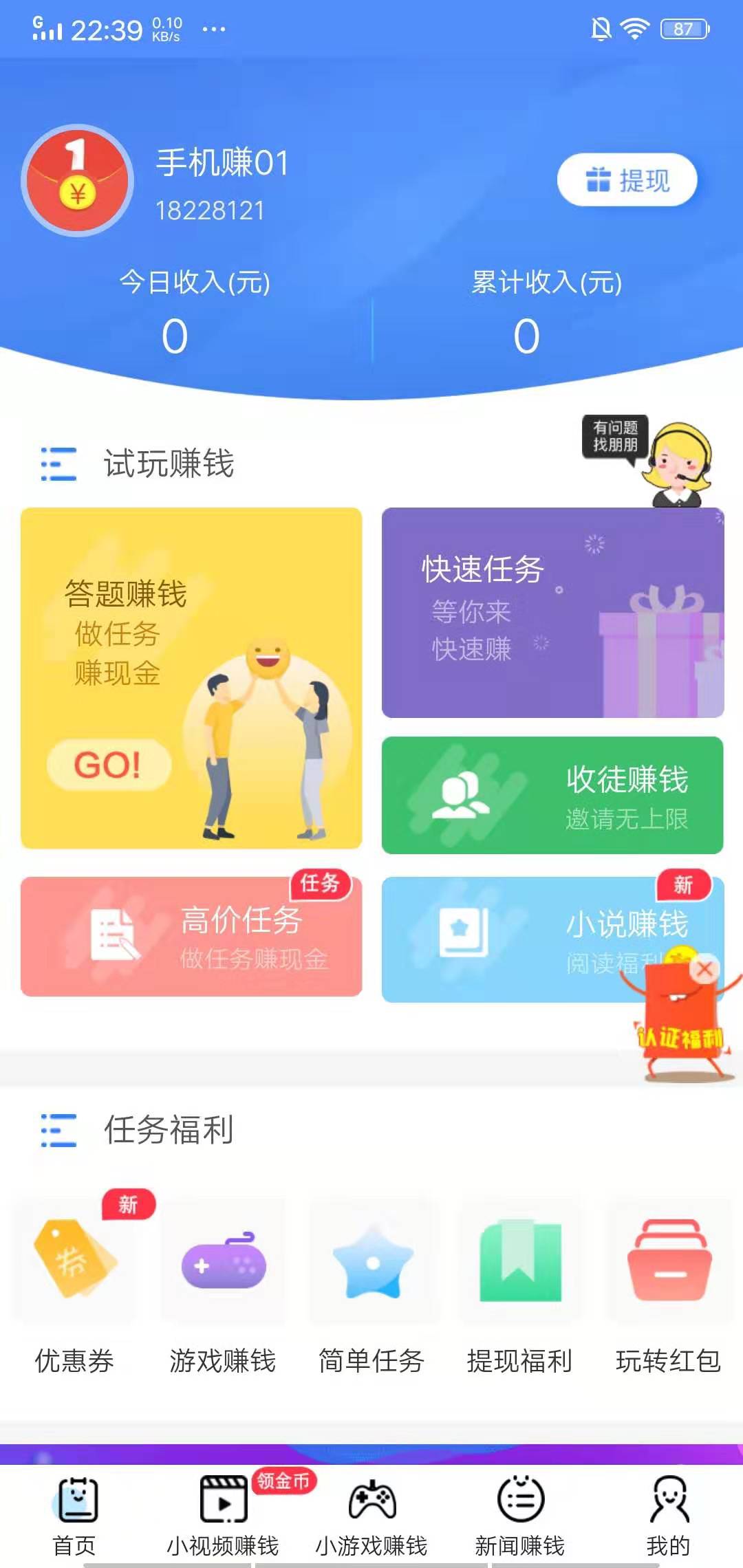Open the 玩转红包 item

click(x=669, y=1286)
